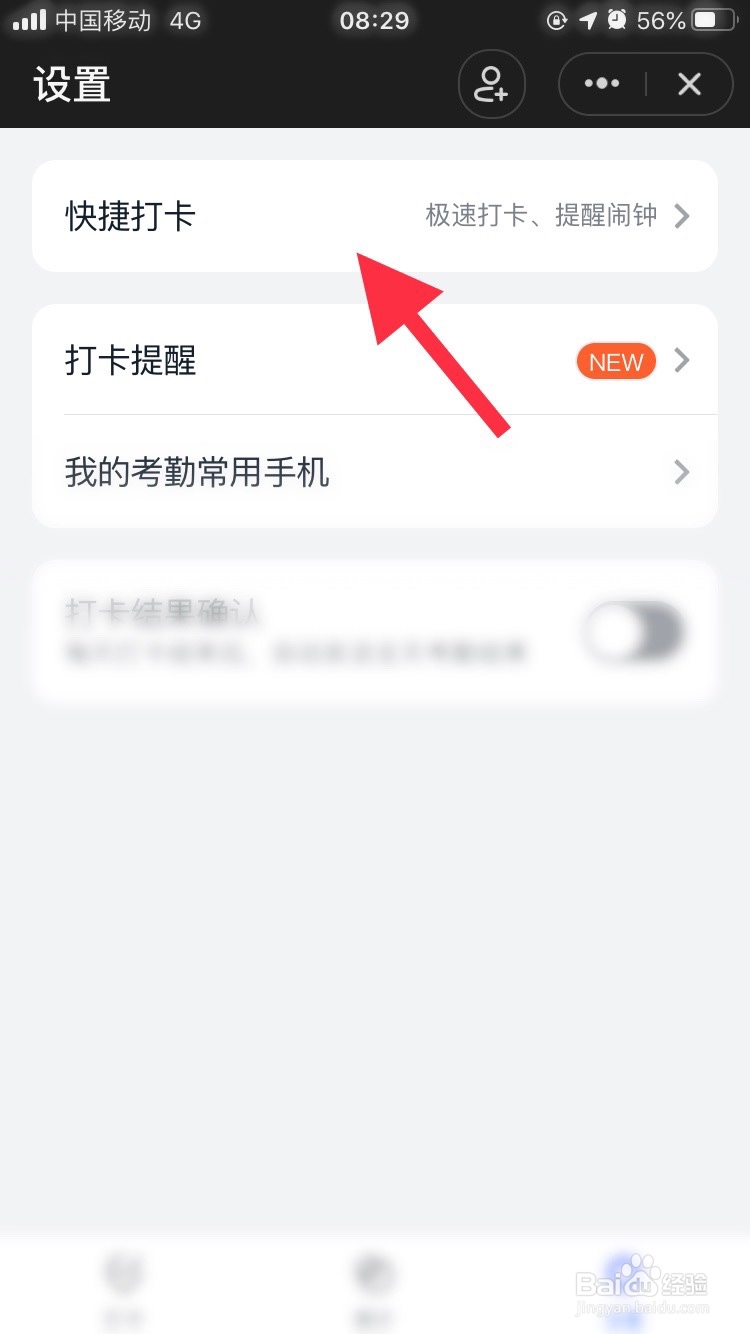The image size is (750, 1334).
Task: Tap the location arrow status bar icon
Action: [588, 20]
